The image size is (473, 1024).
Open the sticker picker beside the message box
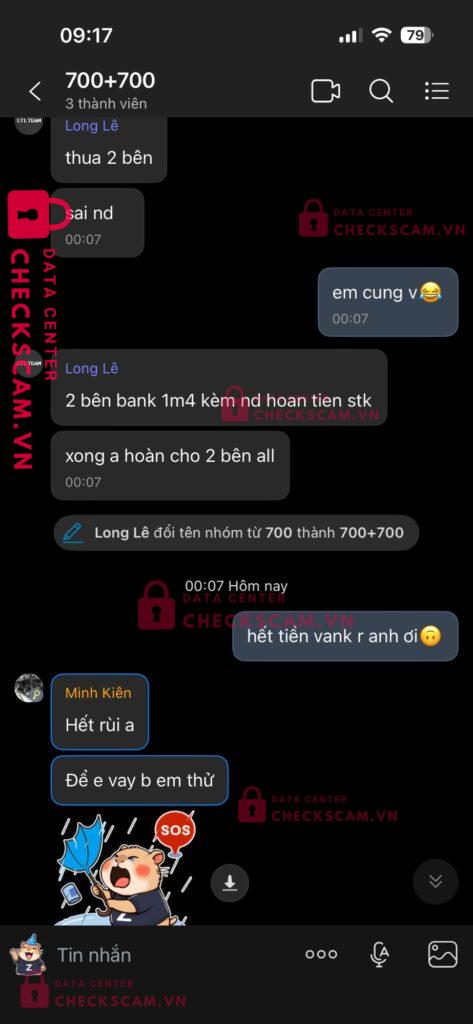(x=27, y=955)
